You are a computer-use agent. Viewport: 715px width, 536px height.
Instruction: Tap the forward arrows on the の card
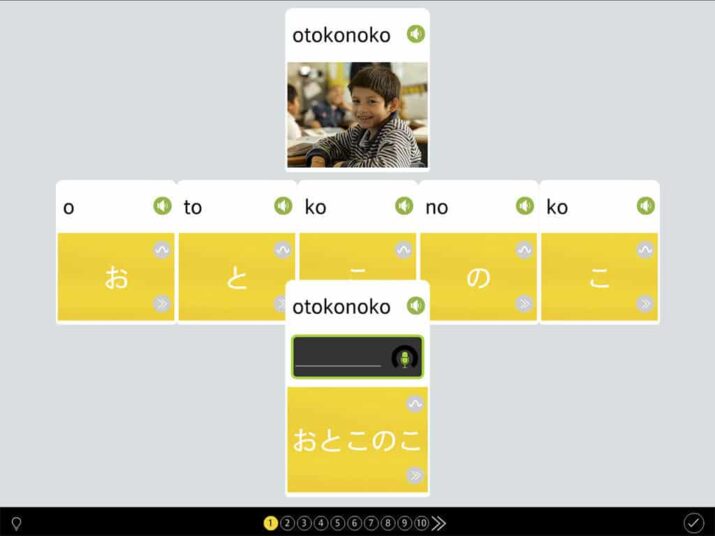pyautogui.click(x=524, y=303)
